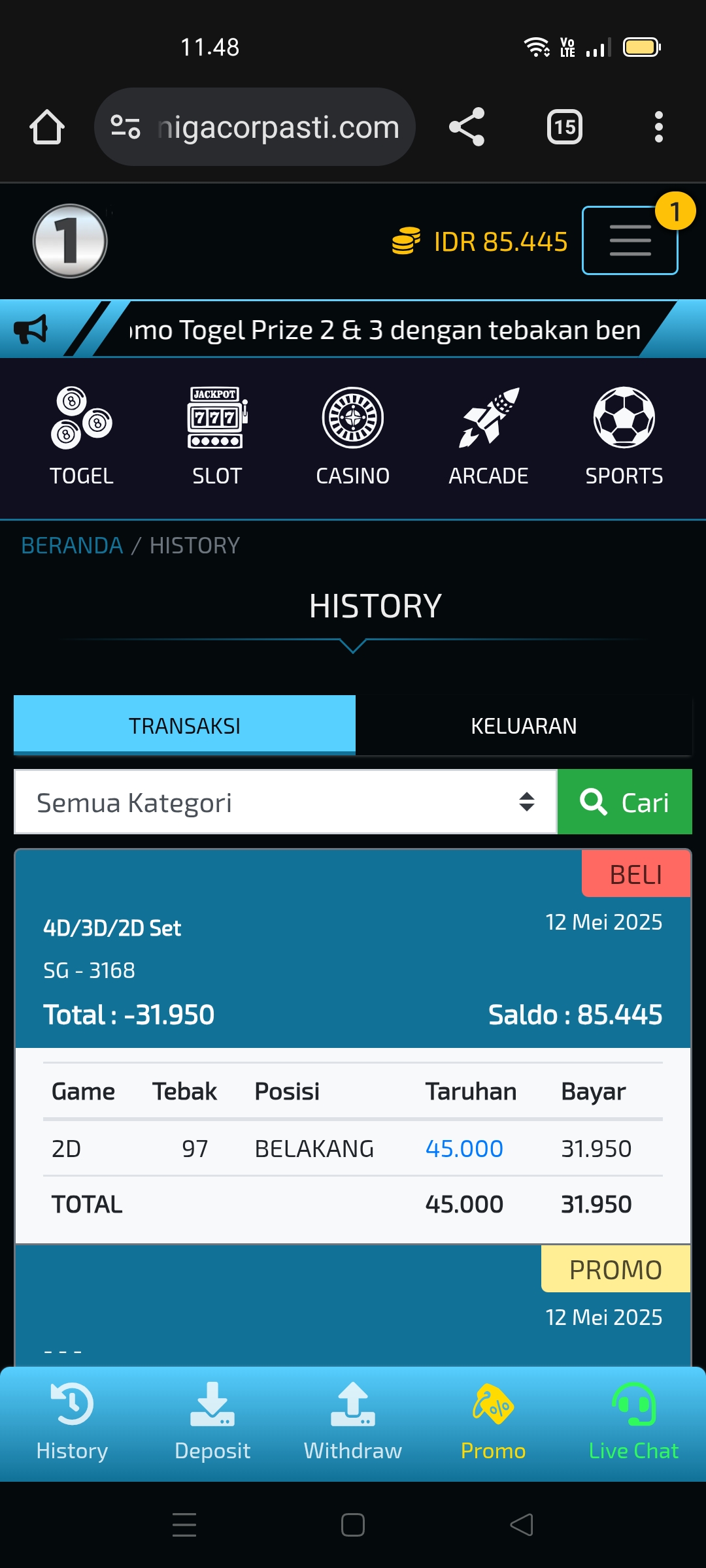Go to browser home page

(x=47, y=127)
